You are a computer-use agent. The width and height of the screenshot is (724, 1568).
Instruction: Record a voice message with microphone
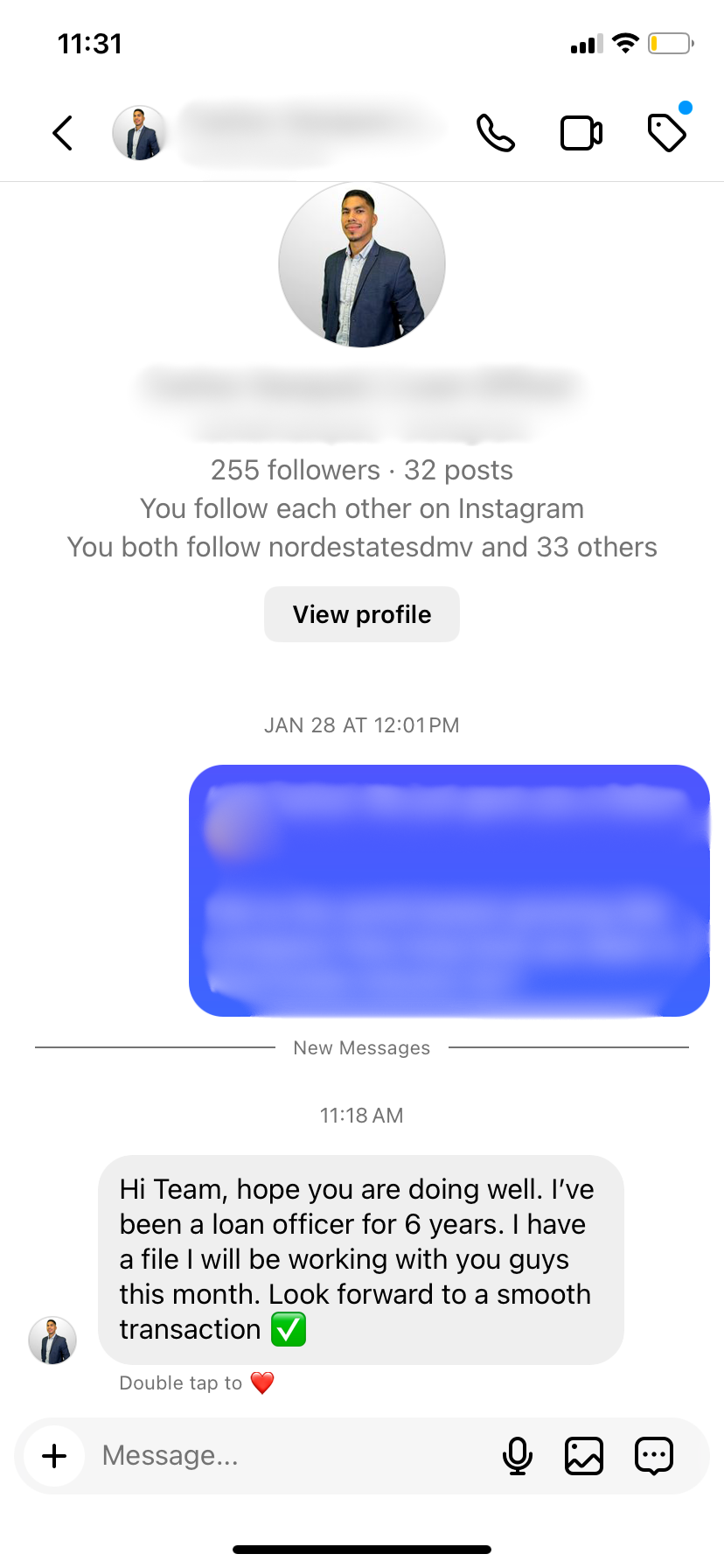tap(518, 1456)
